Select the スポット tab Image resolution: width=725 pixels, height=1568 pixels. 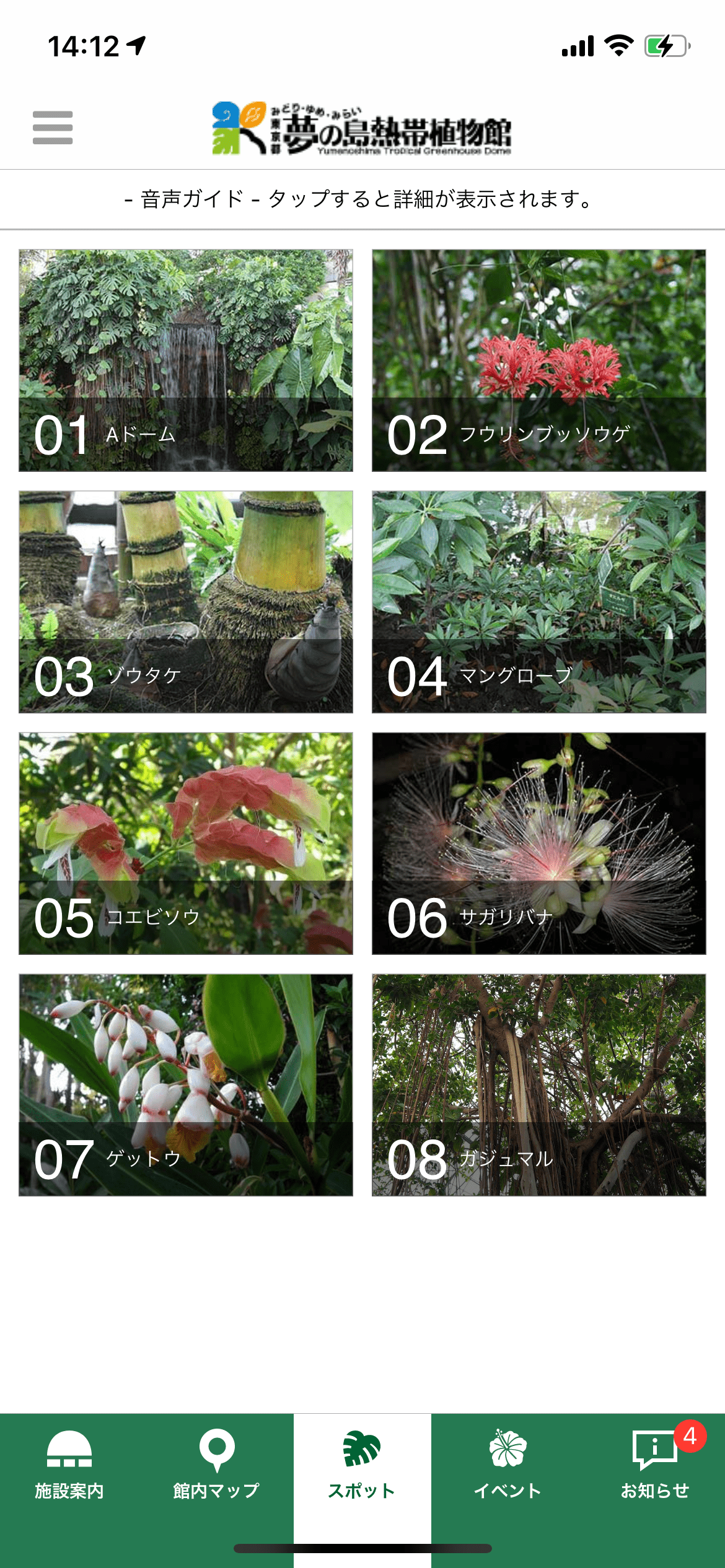(362, 1465)
